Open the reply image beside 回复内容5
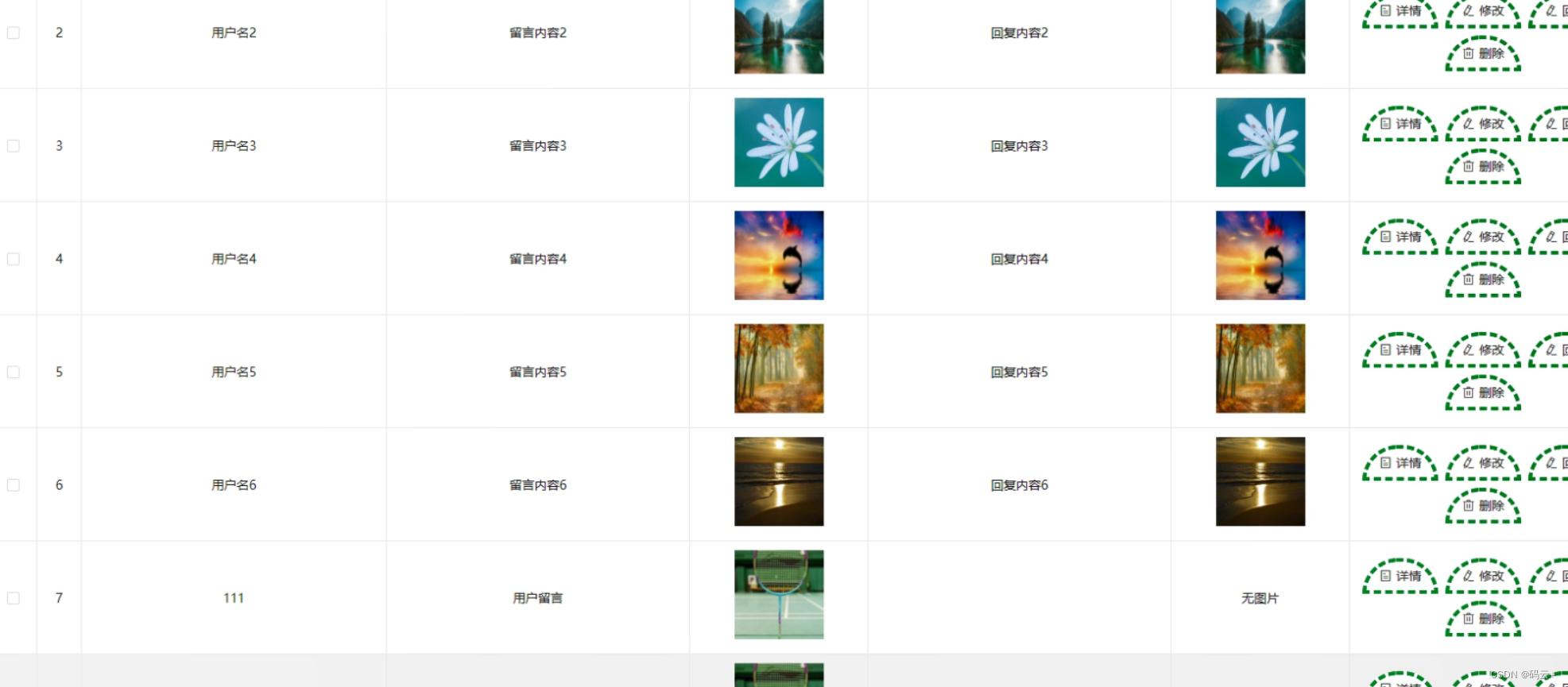 coord(1260,369)
